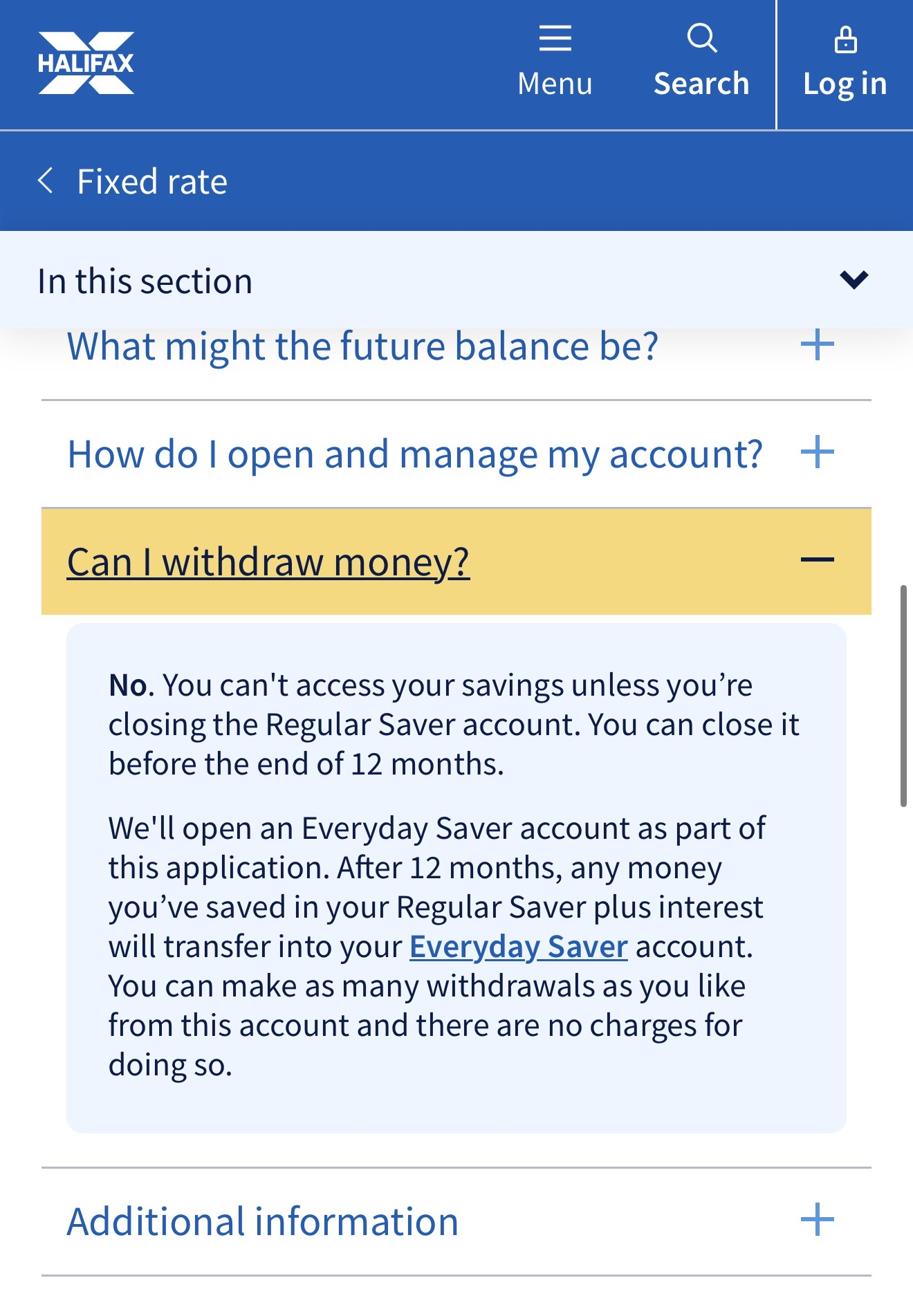Follow the Everyday Saver link
Screen dimensions: 913x1316
518,947
